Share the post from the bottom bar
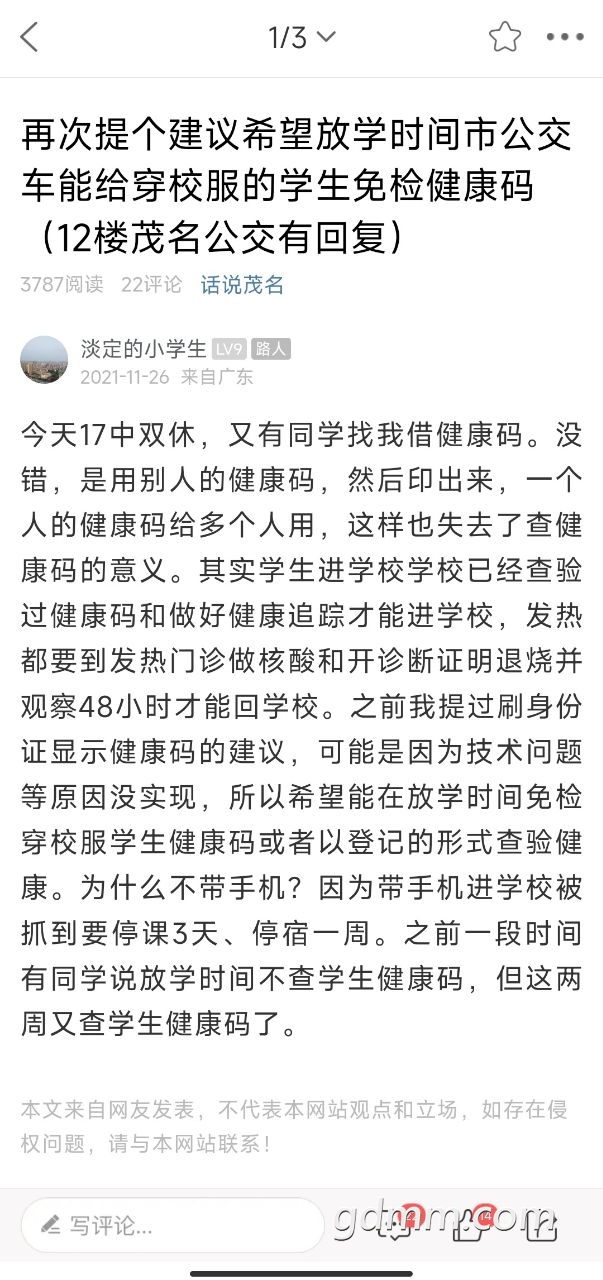Screen dimensions: 603x1280 tap(543, 1224)
